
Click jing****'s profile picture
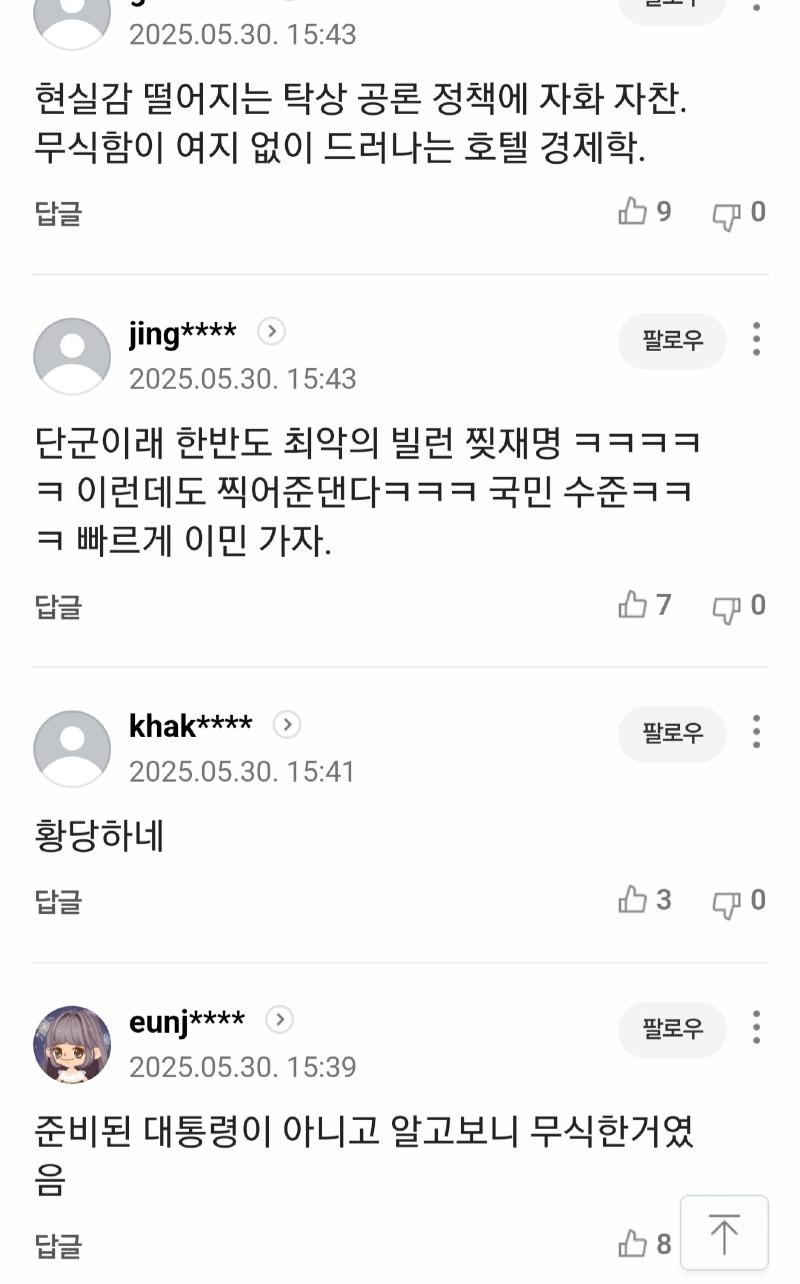pos(72,355)
